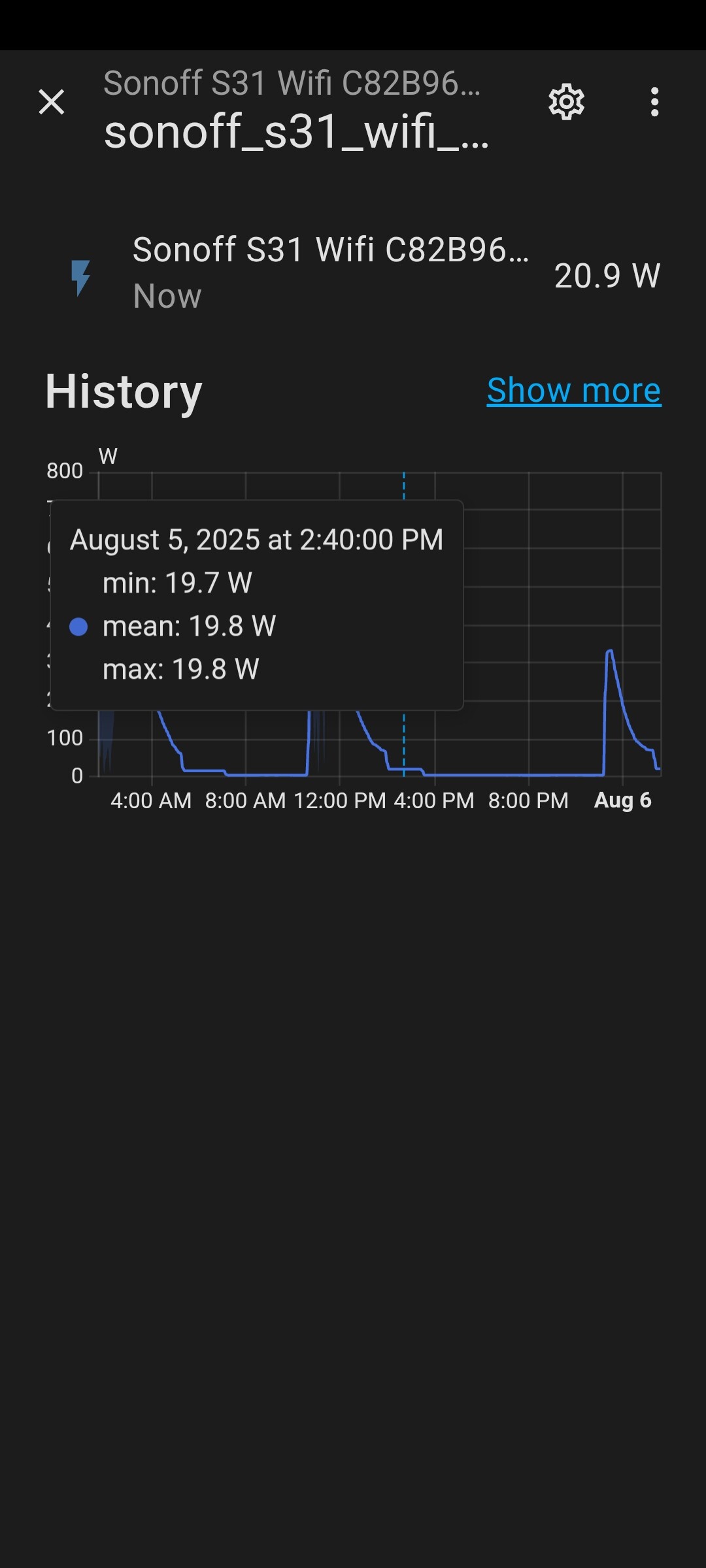Tap the Show more history link
This screenshot has width=706, height=1568.
tap(574, 391)
